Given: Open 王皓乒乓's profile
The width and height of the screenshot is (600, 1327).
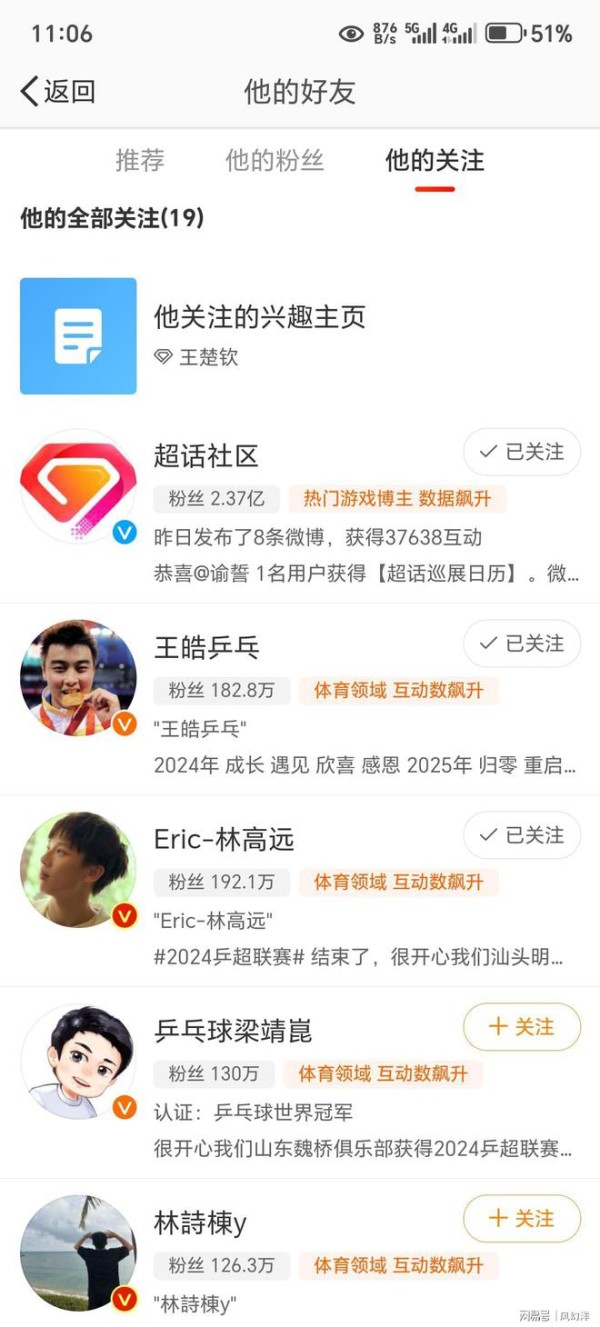Looking at the screenshot, I should 206,647.
